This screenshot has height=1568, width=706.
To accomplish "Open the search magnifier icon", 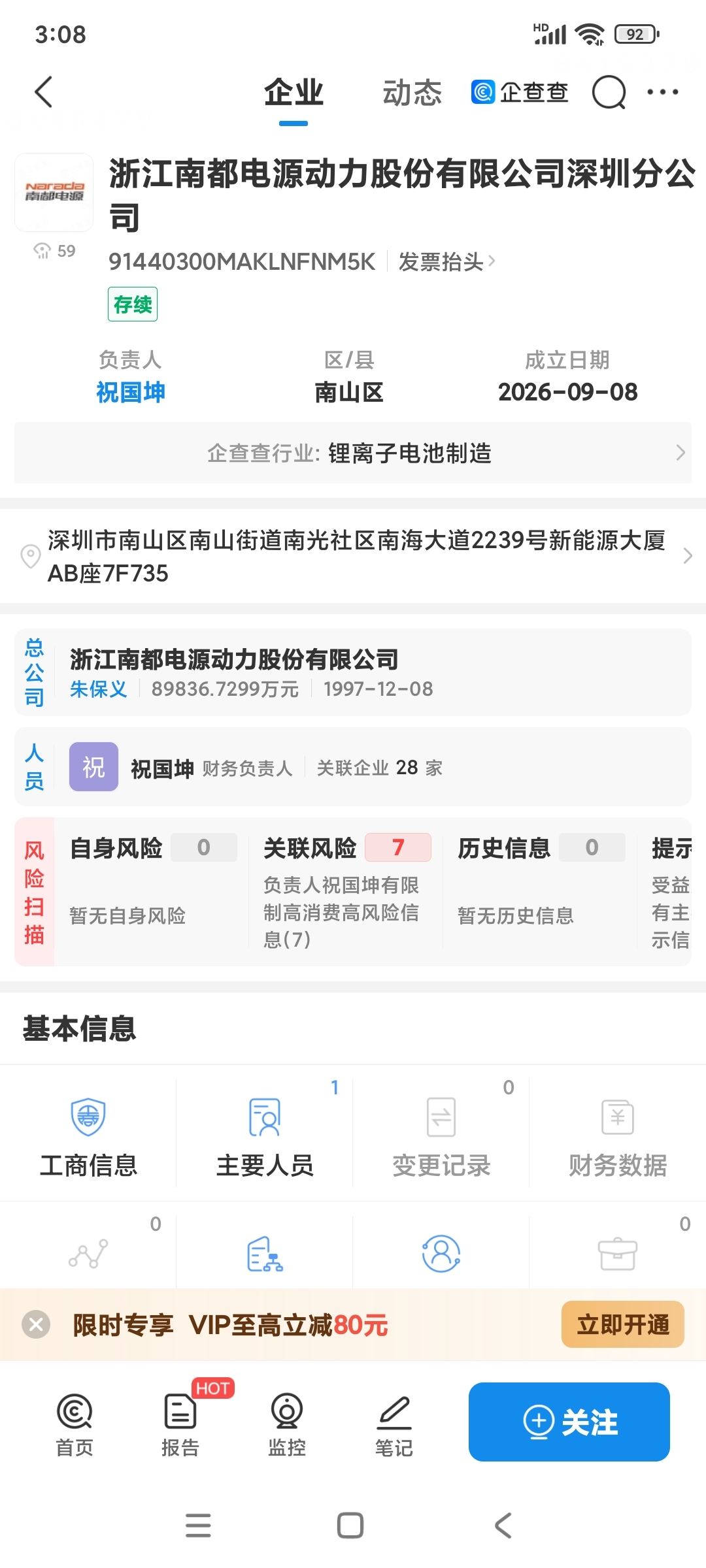I will pos(609,92).
